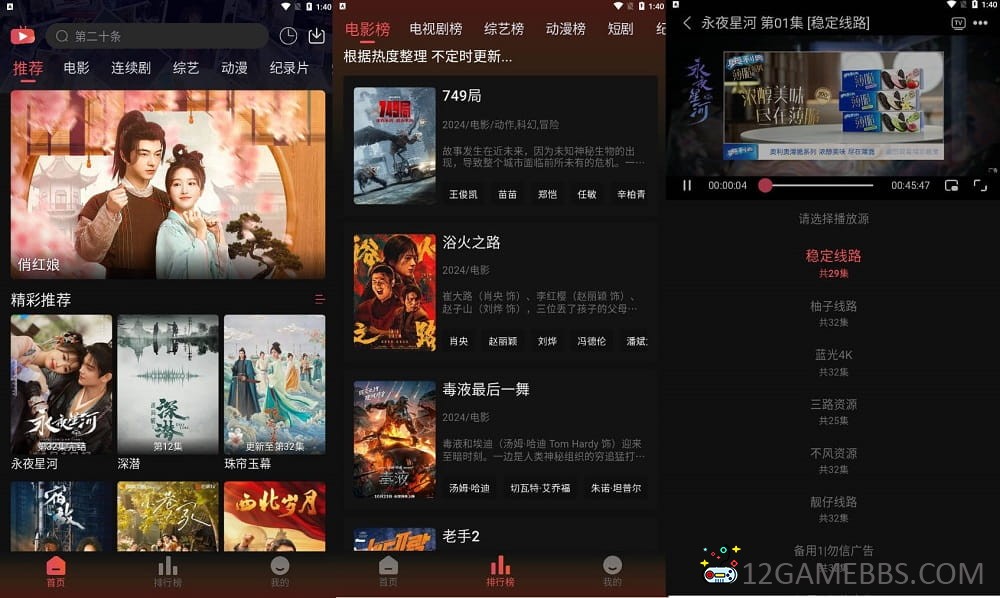The width and height of the screenshot is (1000, 598).
Task: Open the 浴火之路 movie card
Action: pyautogui.click(x=500, y=292)
